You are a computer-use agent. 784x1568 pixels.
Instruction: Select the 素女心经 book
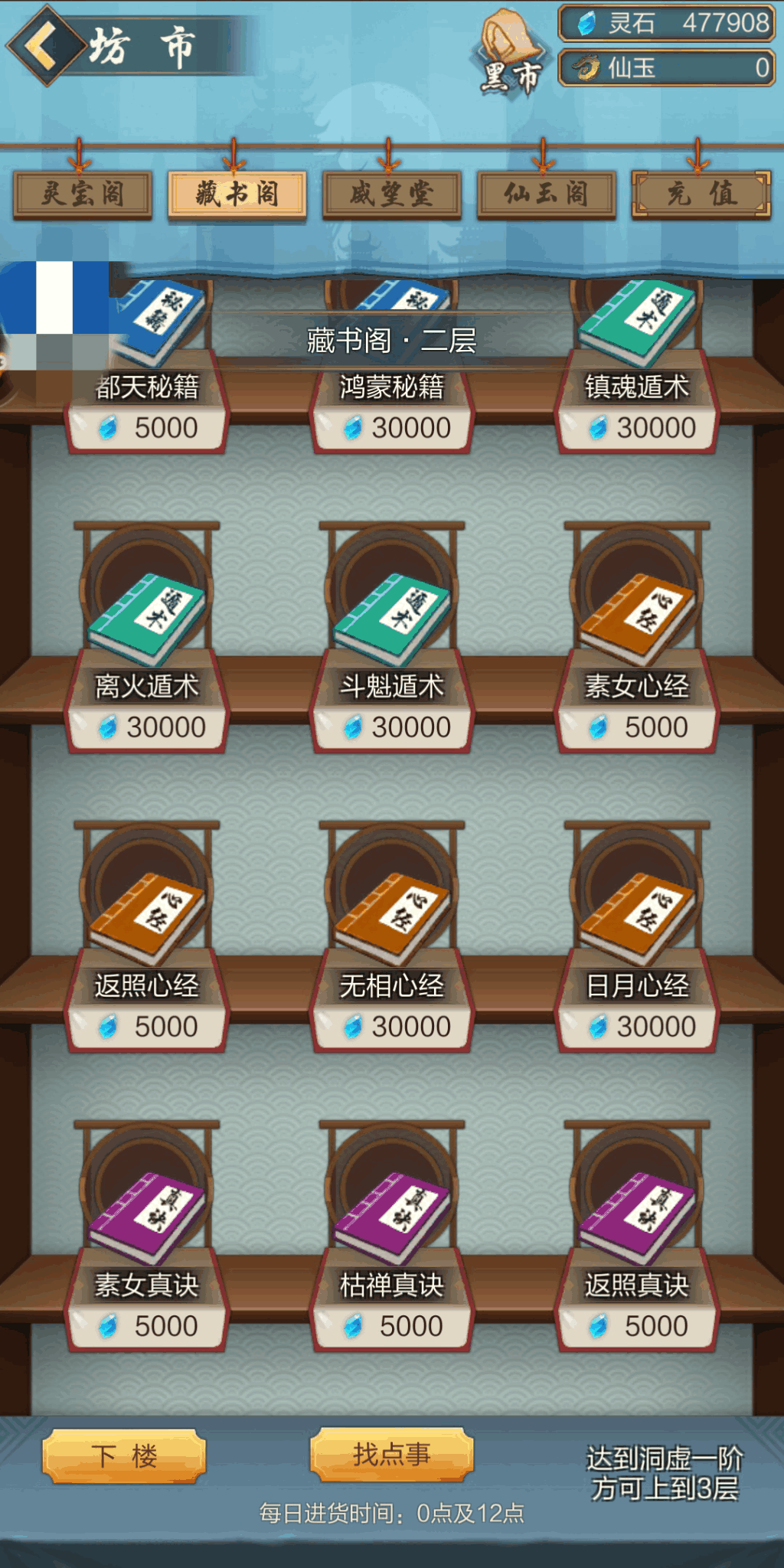(636, 620)
